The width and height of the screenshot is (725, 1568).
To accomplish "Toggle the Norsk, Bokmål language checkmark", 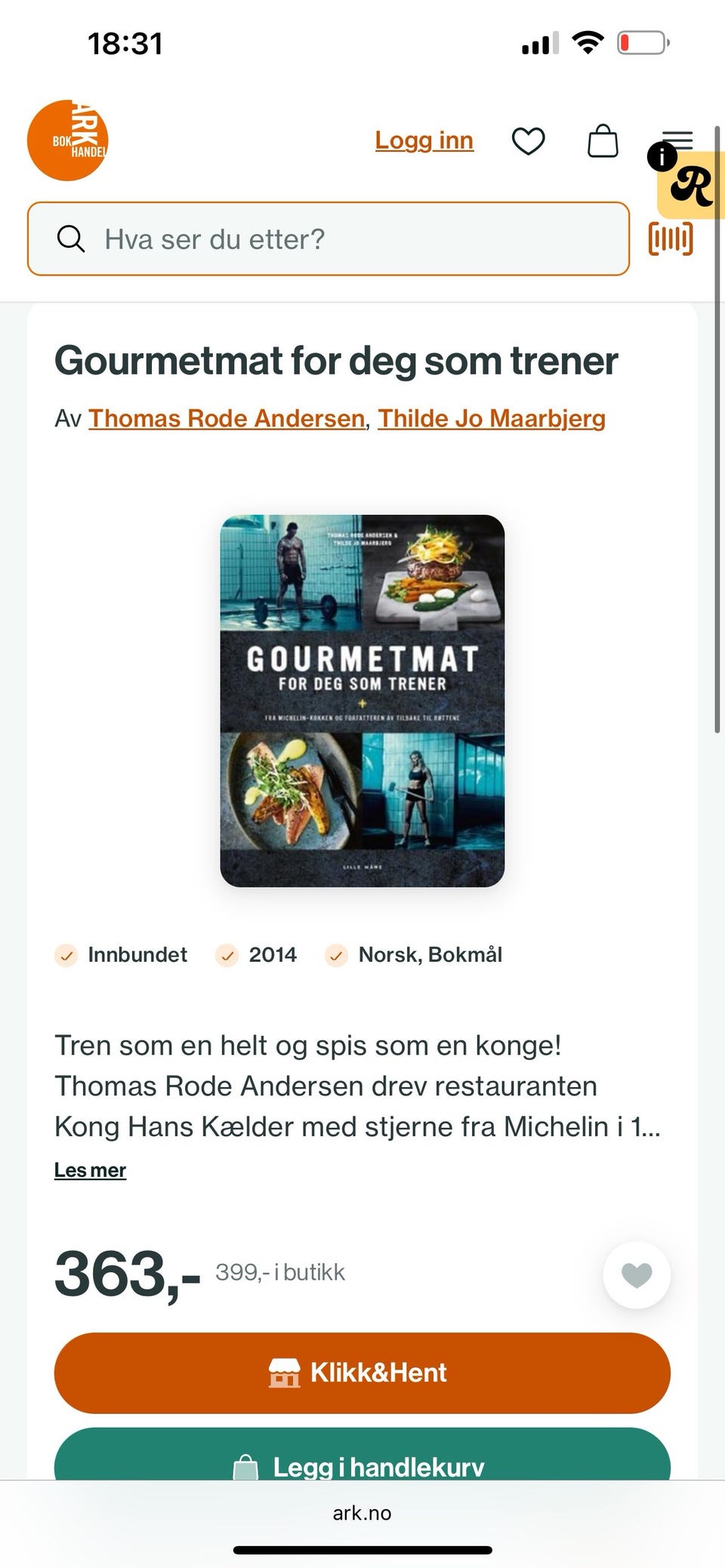I will (x=336, y=955).
